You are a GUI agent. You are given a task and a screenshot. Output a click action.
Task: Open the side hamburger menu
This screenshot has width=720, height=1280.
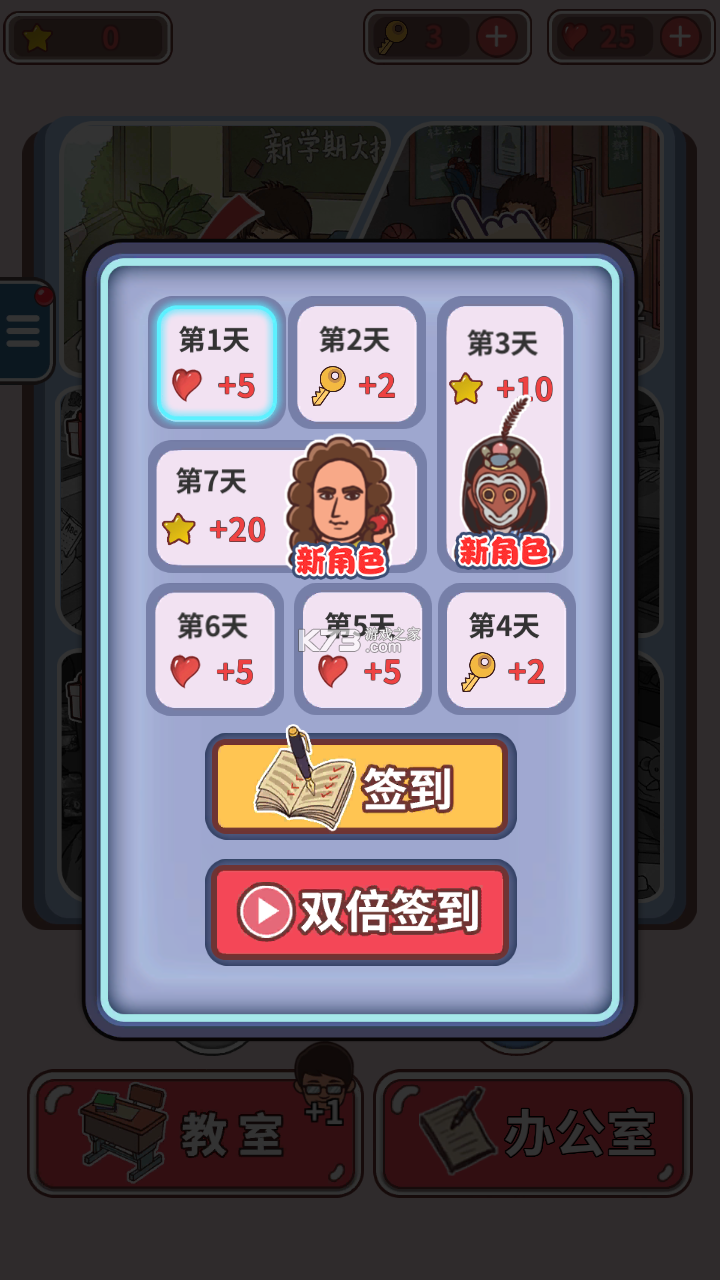pyautogui.click(x=23, y=330)
